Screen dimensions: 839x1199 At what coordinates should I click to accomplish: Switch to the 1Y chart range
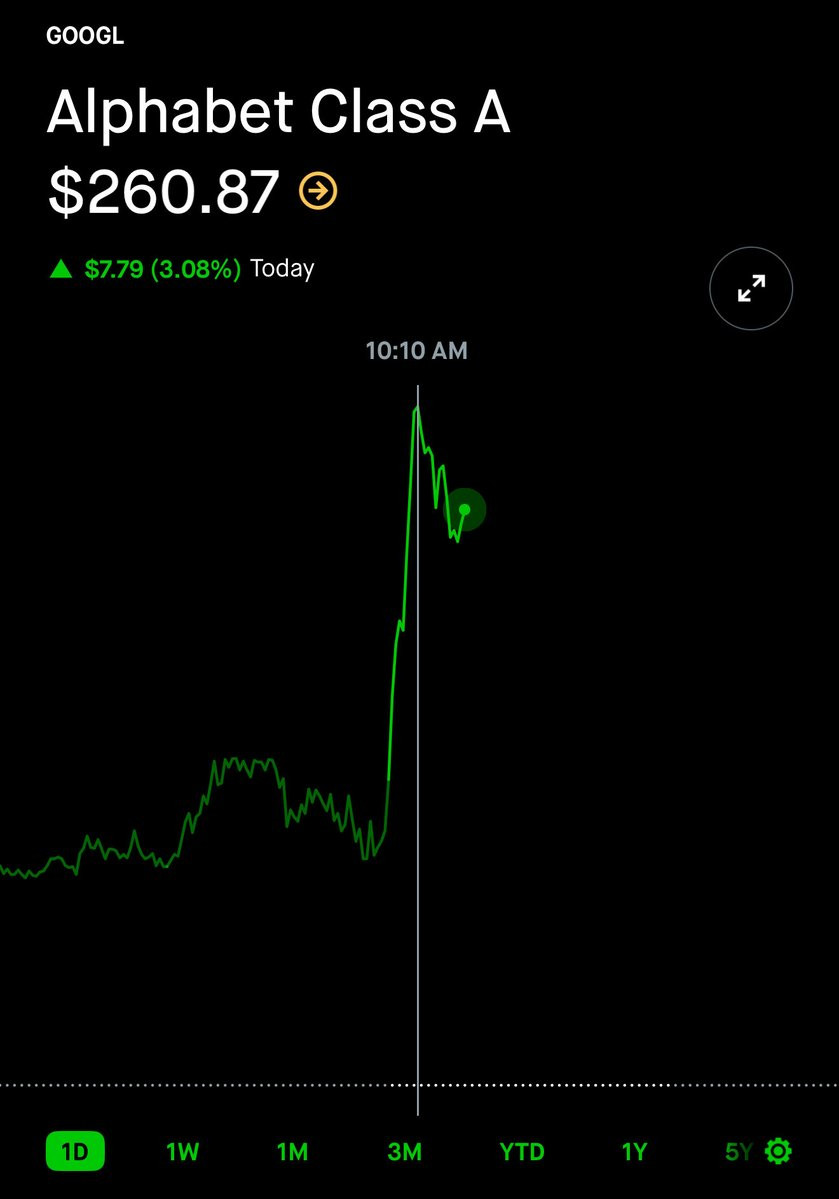634,1152
